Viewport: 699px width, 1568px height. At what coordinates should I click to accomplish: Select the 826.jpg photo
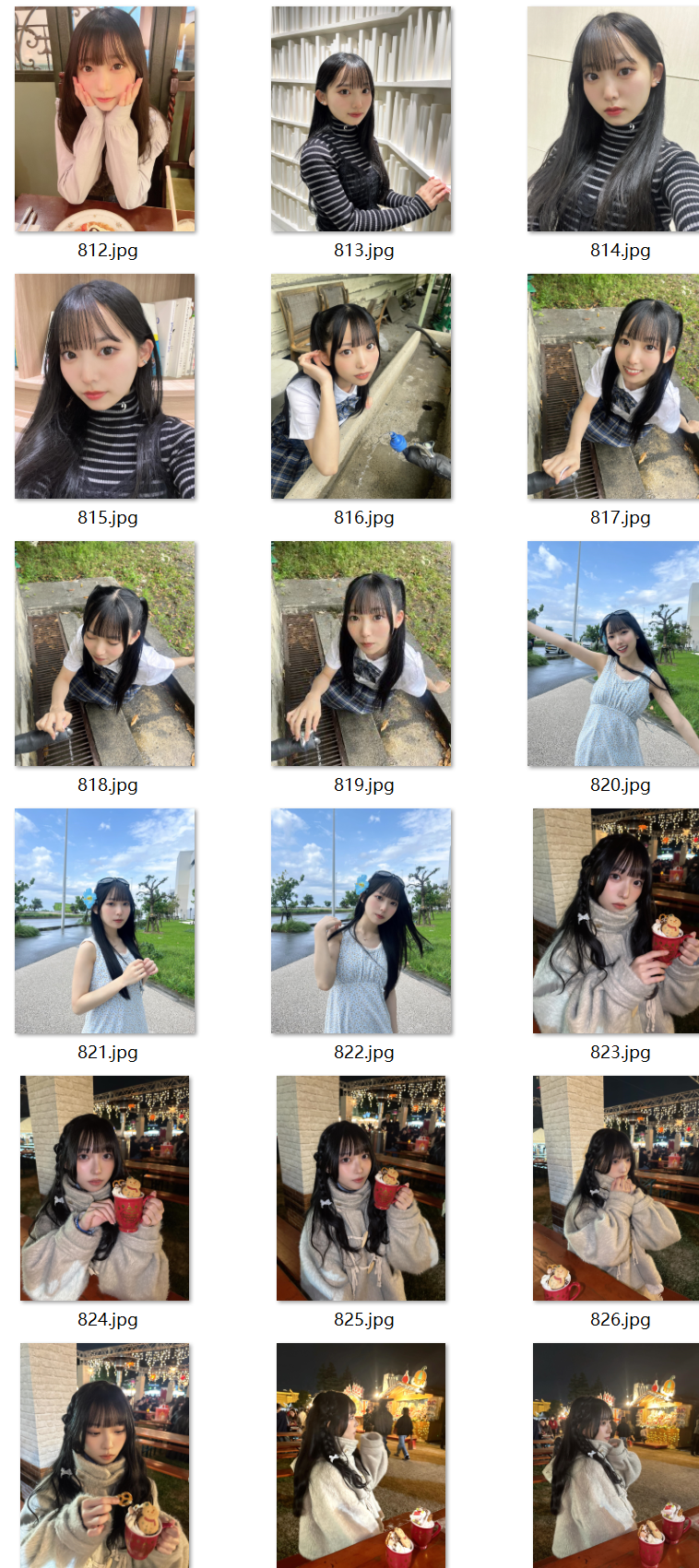click(616, 1188)
